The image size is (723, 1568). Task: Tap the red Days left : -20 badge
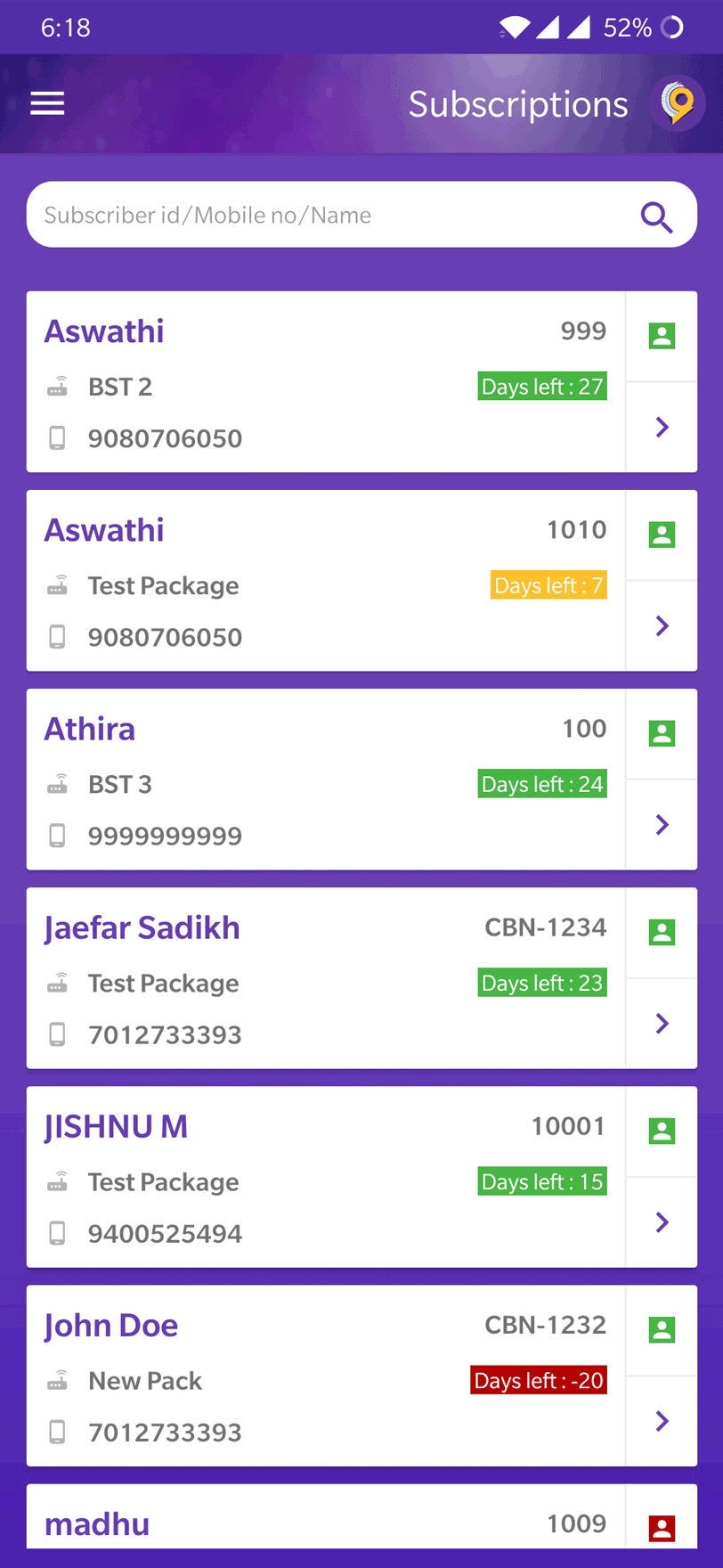pos(538,1381)
